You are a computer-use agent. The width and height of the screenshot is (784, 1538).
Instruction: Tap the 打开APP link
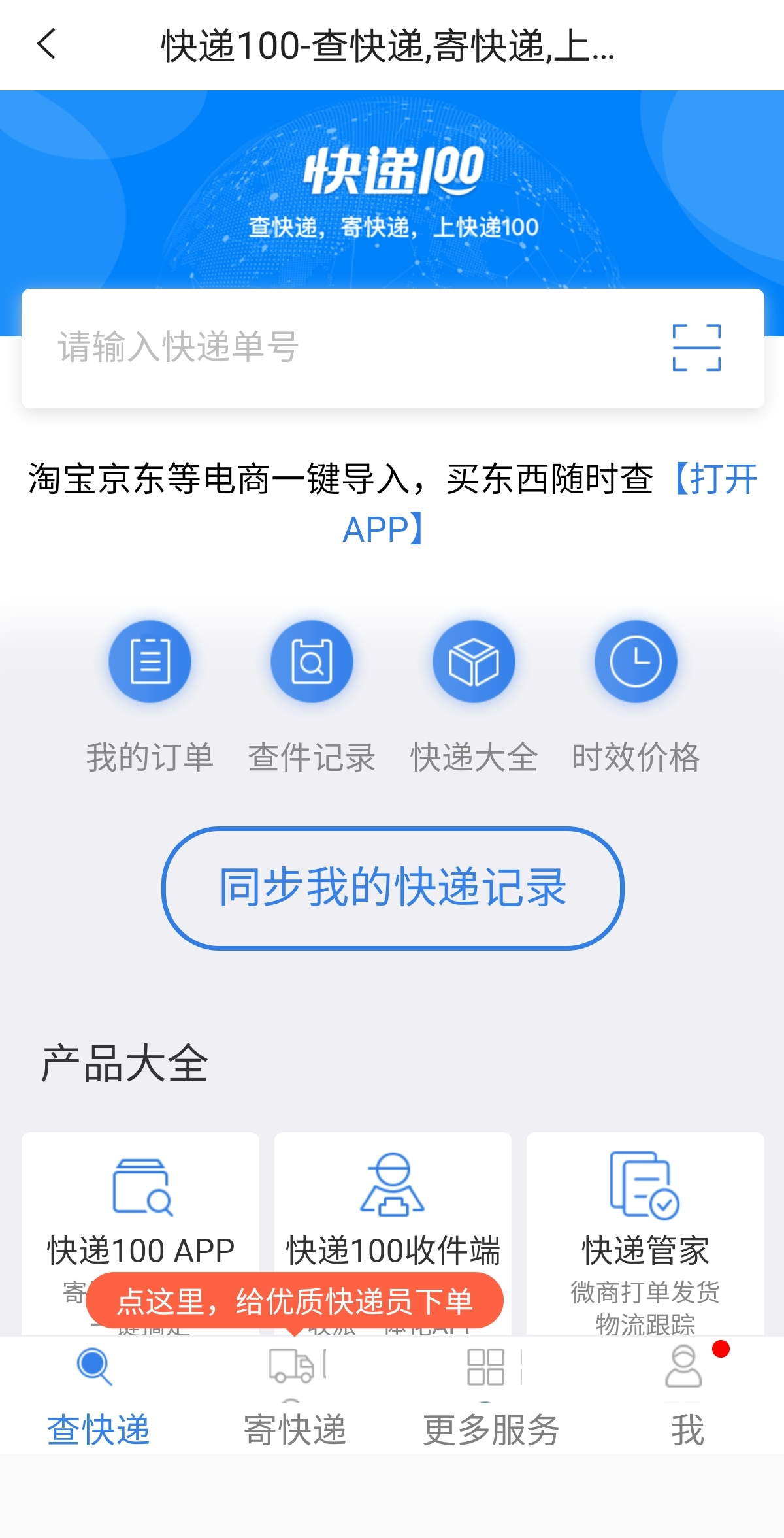716,480
